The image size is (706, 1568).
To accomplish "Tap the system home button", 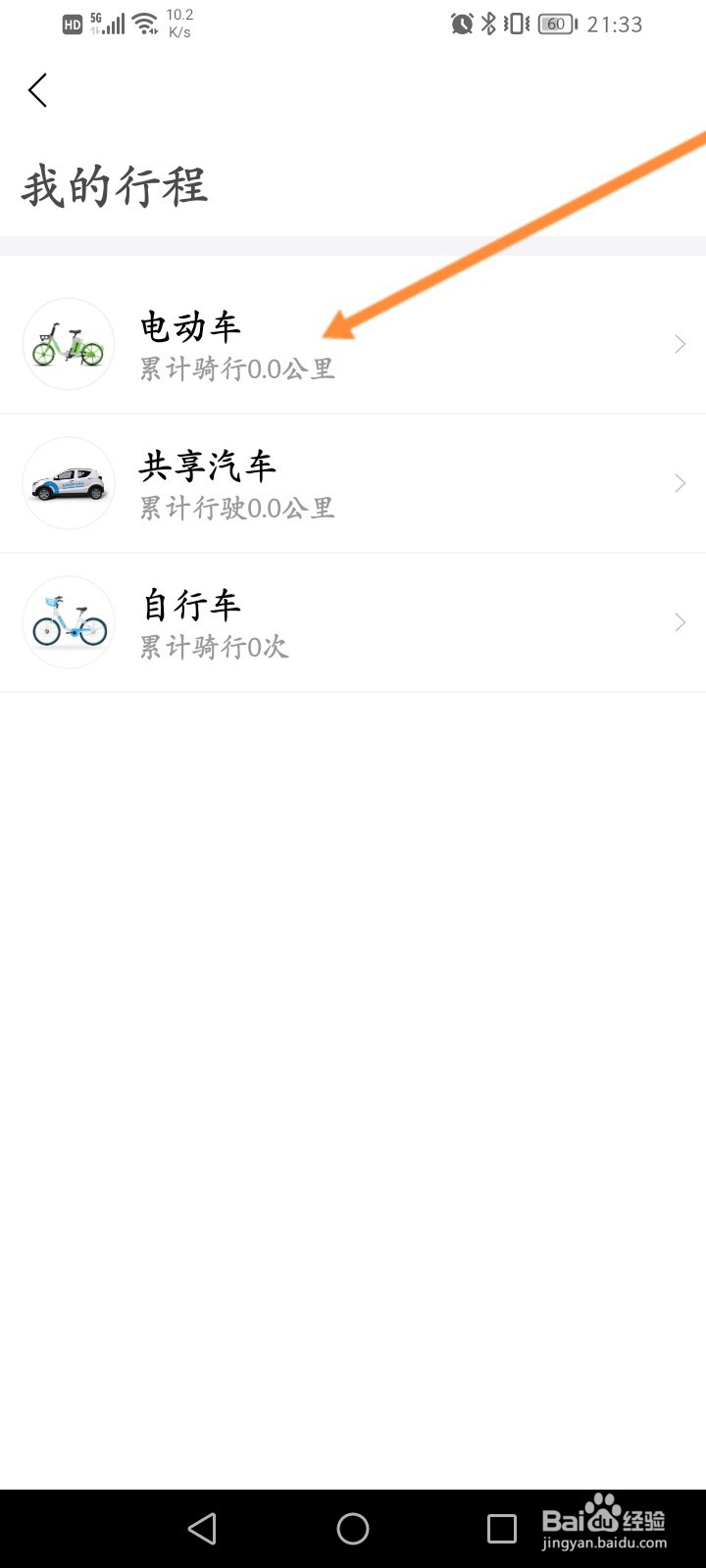I will [353, 1528].
